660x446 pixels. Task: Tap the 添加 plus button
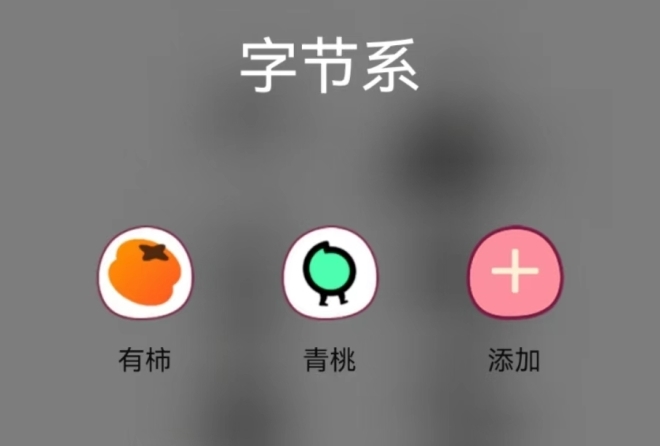pos(515,273)
